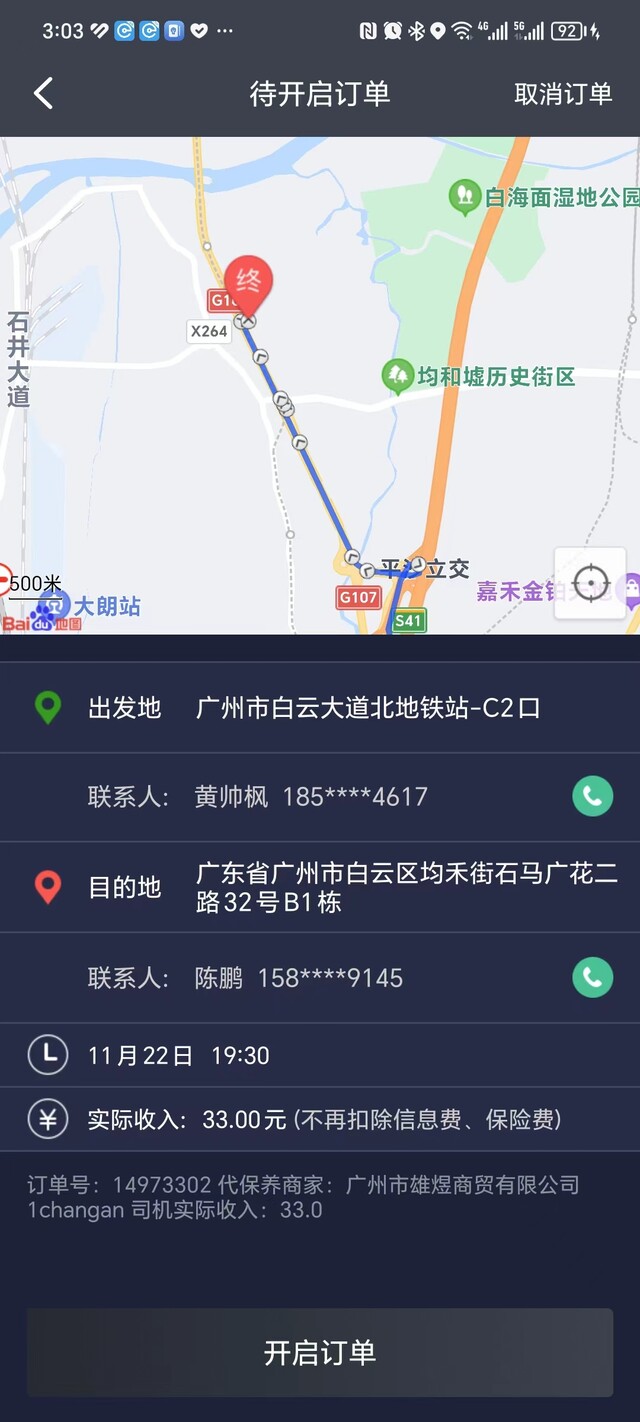This screenshot has height=1422, width=640.
Task: Recenter the map with the locate icon
Action: click(590, 583)
